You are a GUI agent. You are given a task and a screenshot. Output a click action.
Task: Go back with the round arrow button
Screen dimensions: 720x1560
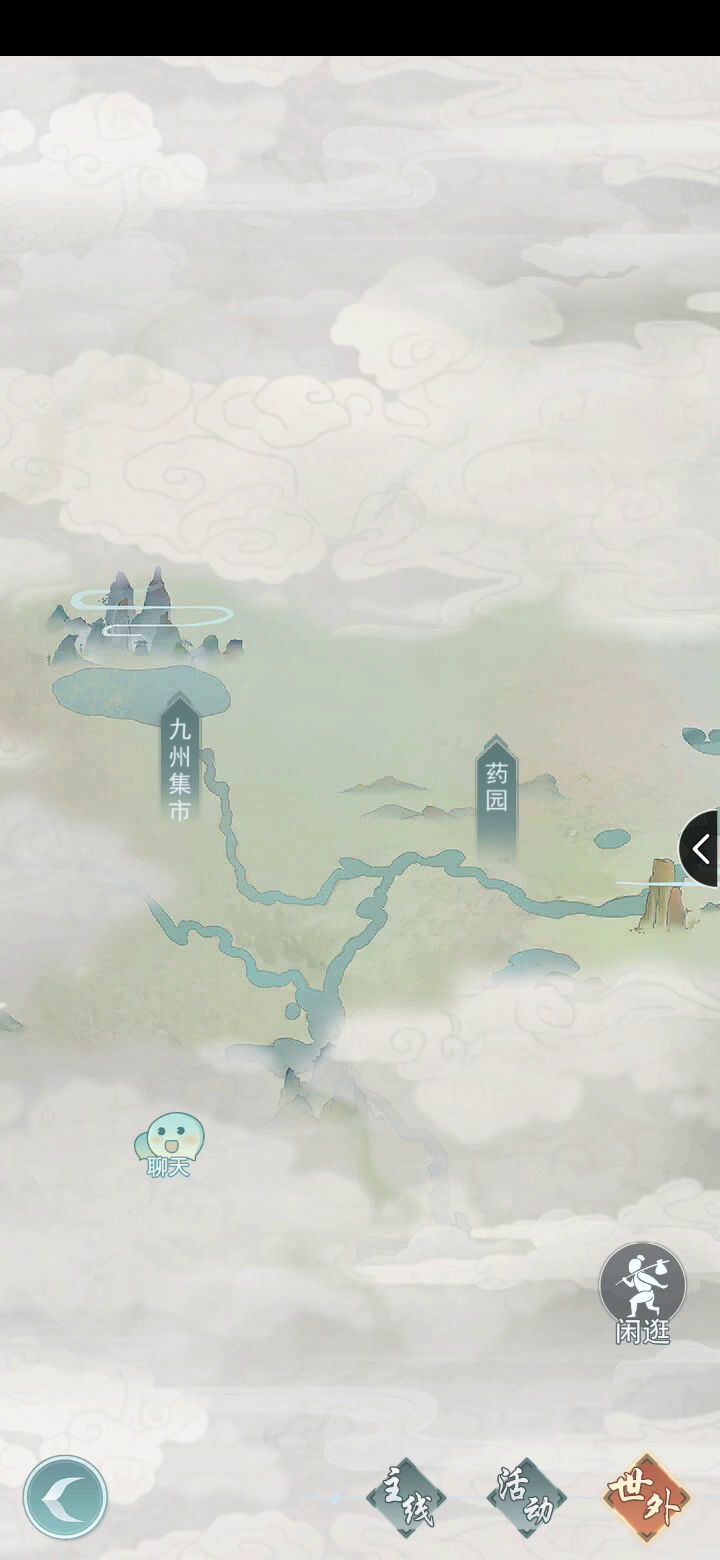(65, 1497)
